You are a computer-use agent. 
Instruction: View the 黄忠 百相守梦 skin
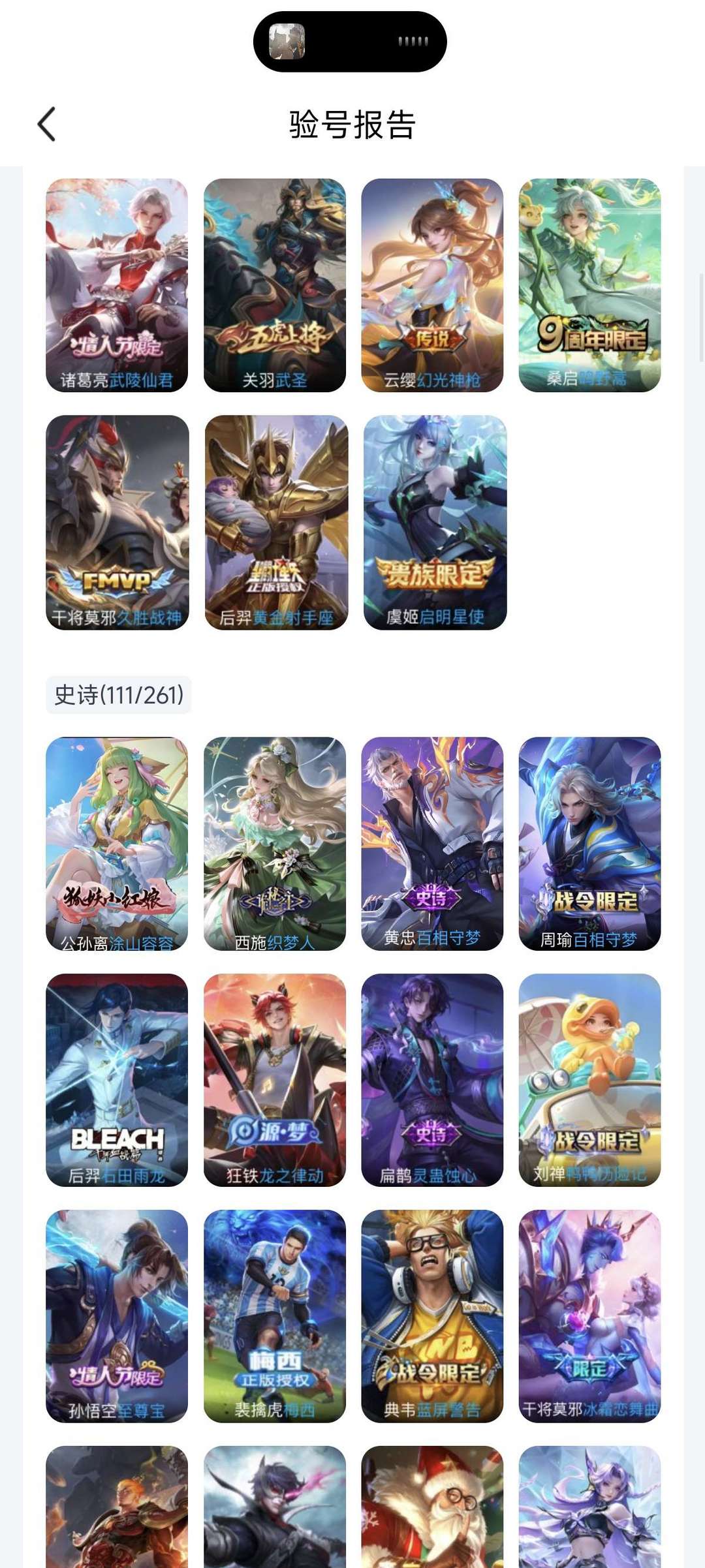click(x=432, y=844)
